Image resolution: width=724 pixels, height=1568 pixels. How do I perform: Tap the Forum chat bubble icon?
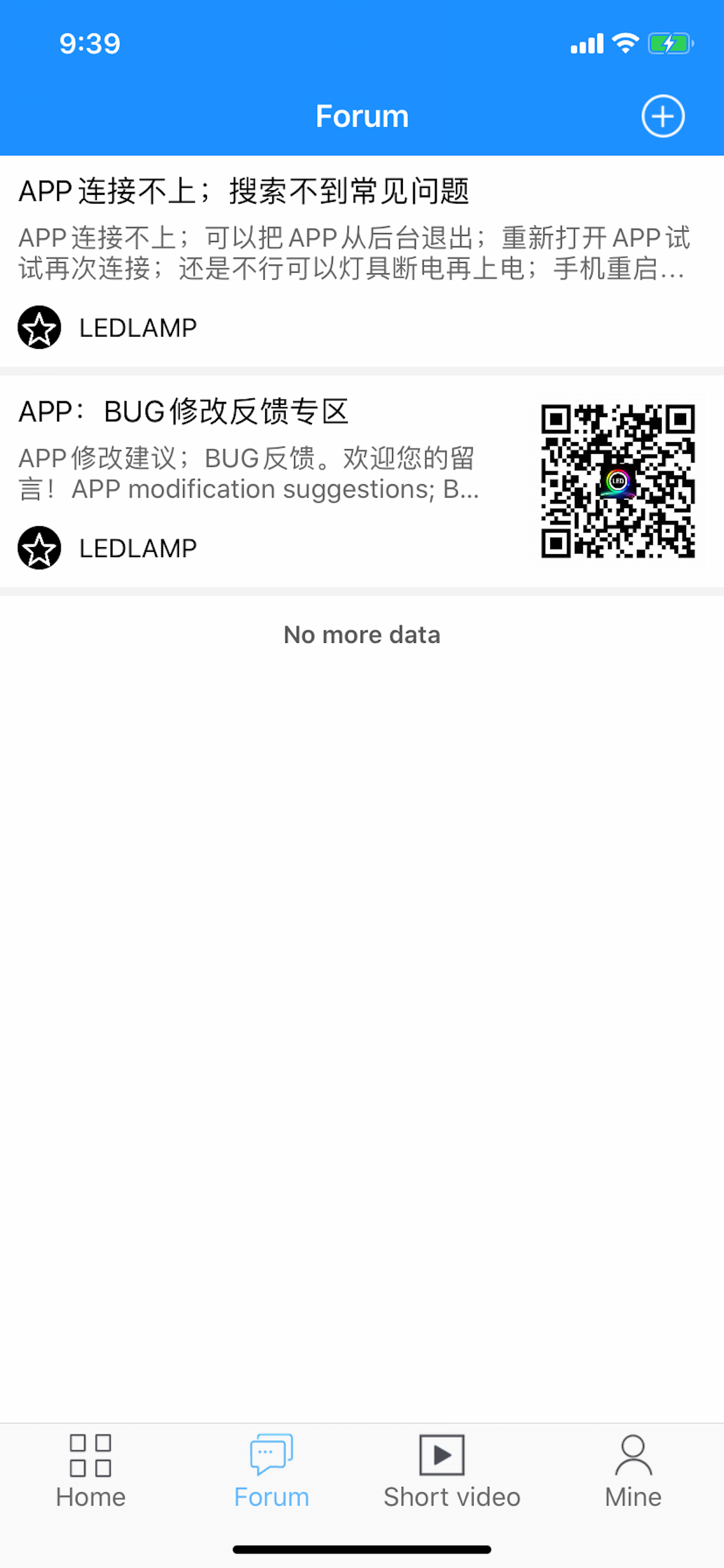coord(270,1452)
